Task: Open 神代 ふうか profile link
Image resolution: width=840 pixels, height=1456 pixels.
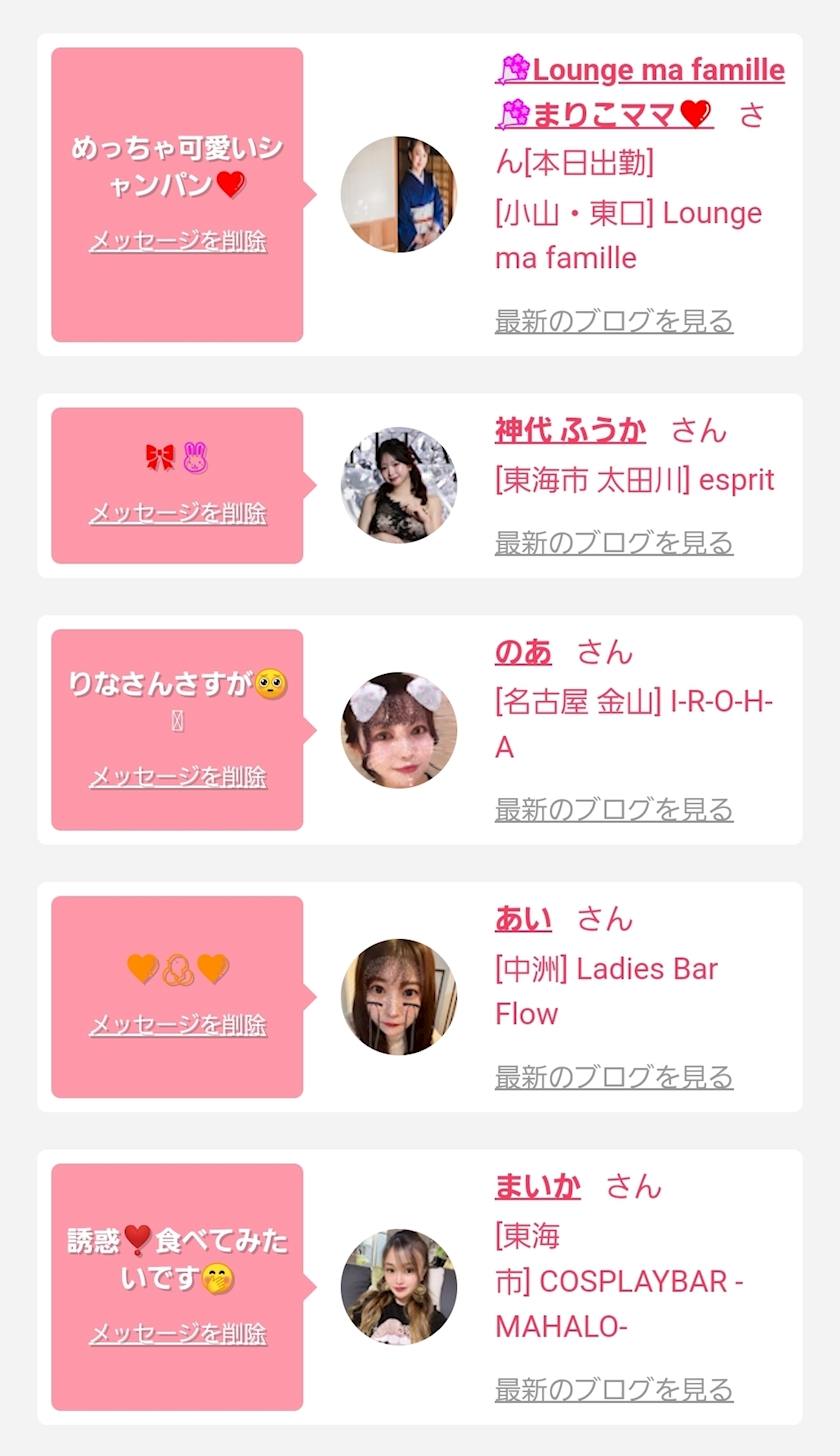Action: [x=570, y=431]
